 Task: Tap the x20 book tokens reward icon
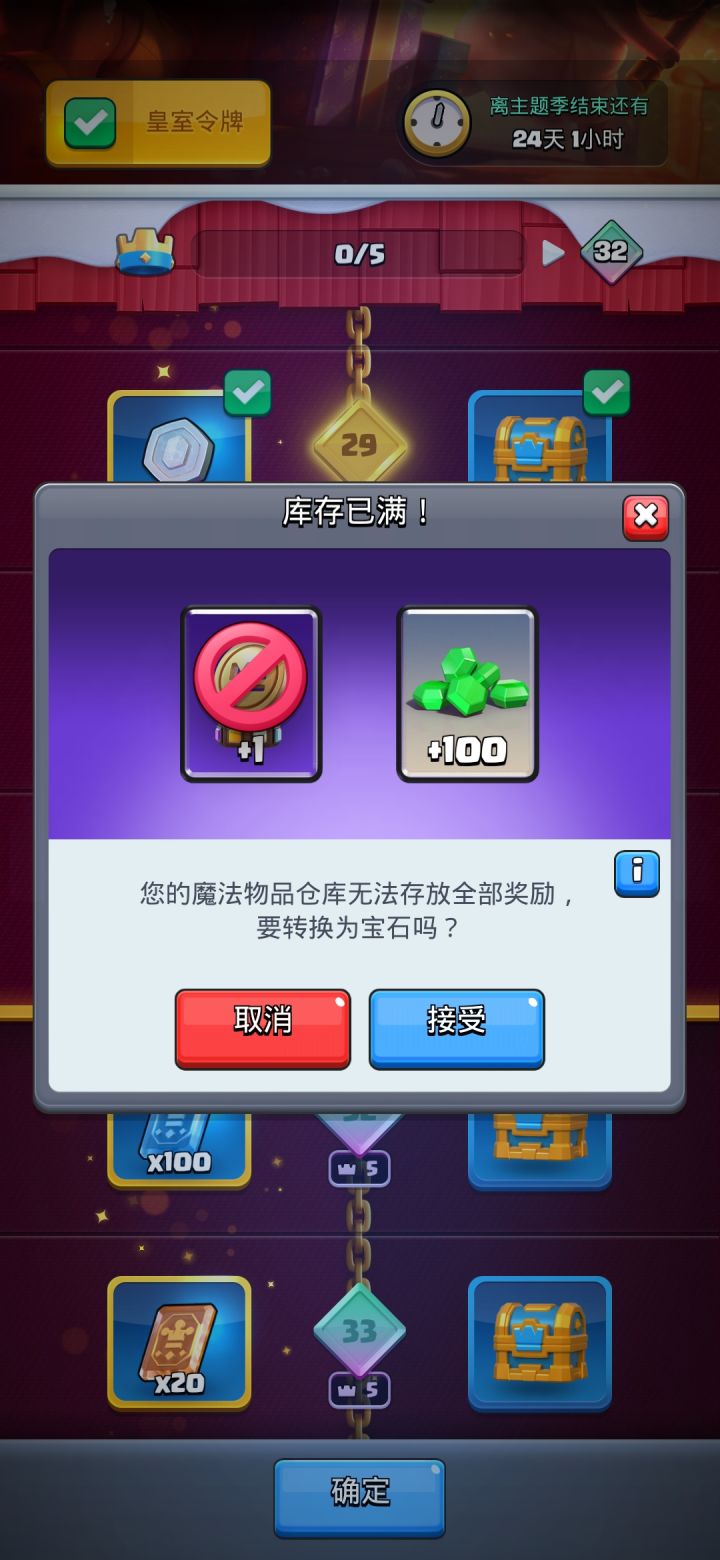point(180,1345)
